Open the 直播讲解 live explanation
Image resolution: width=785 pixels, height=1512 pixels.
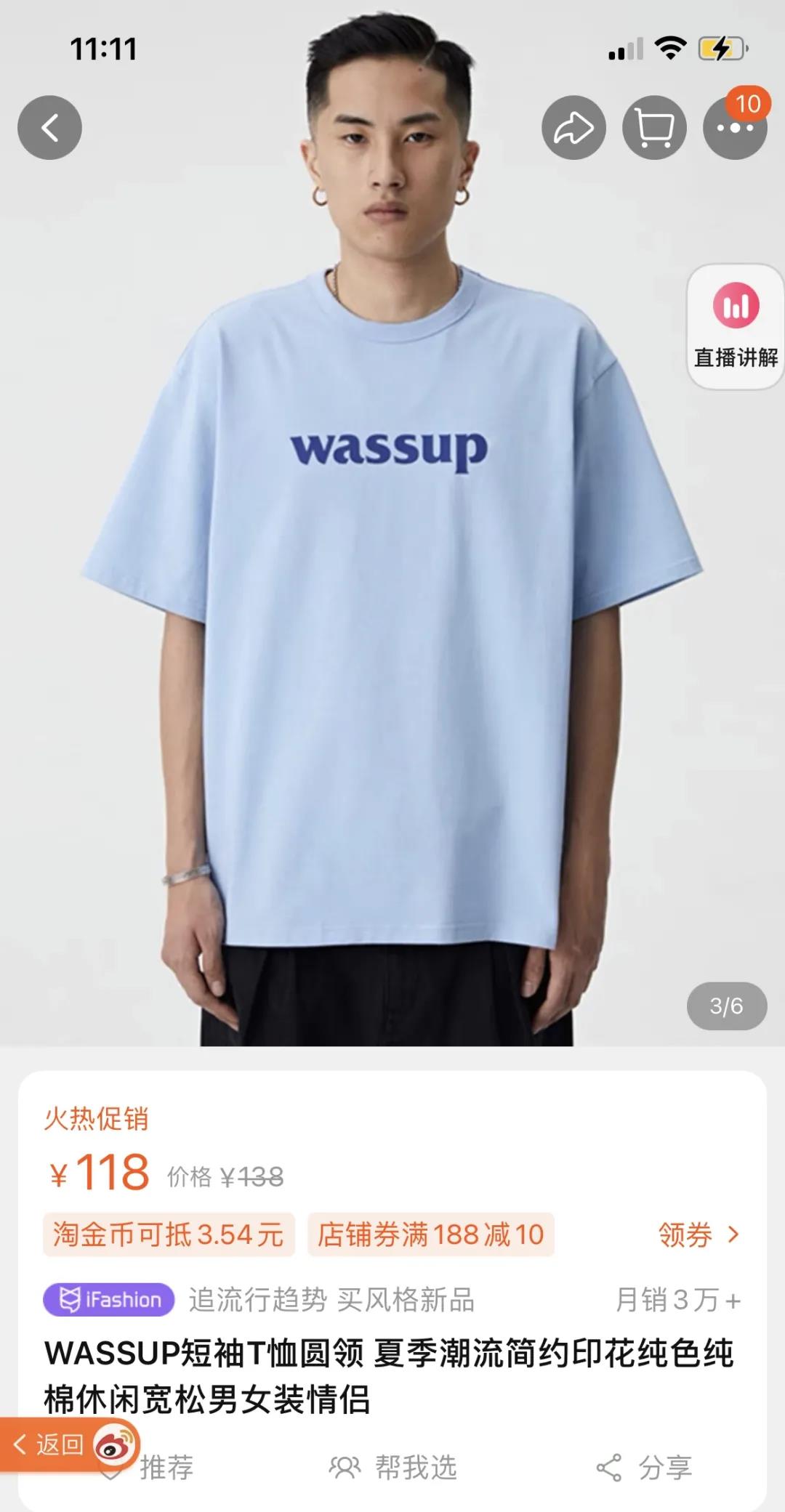coord(736,327)
